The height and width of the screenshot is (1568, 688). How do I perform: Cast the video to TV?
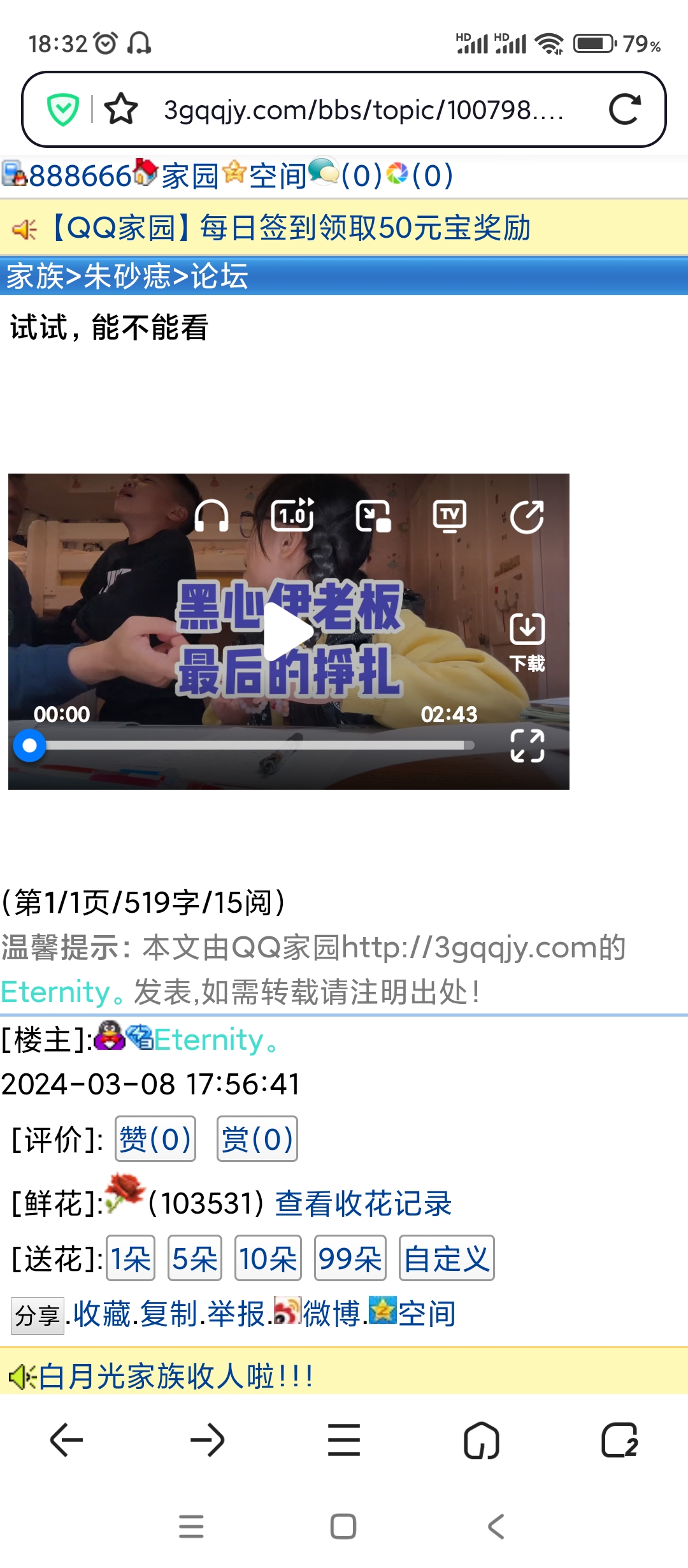point(450,515)
